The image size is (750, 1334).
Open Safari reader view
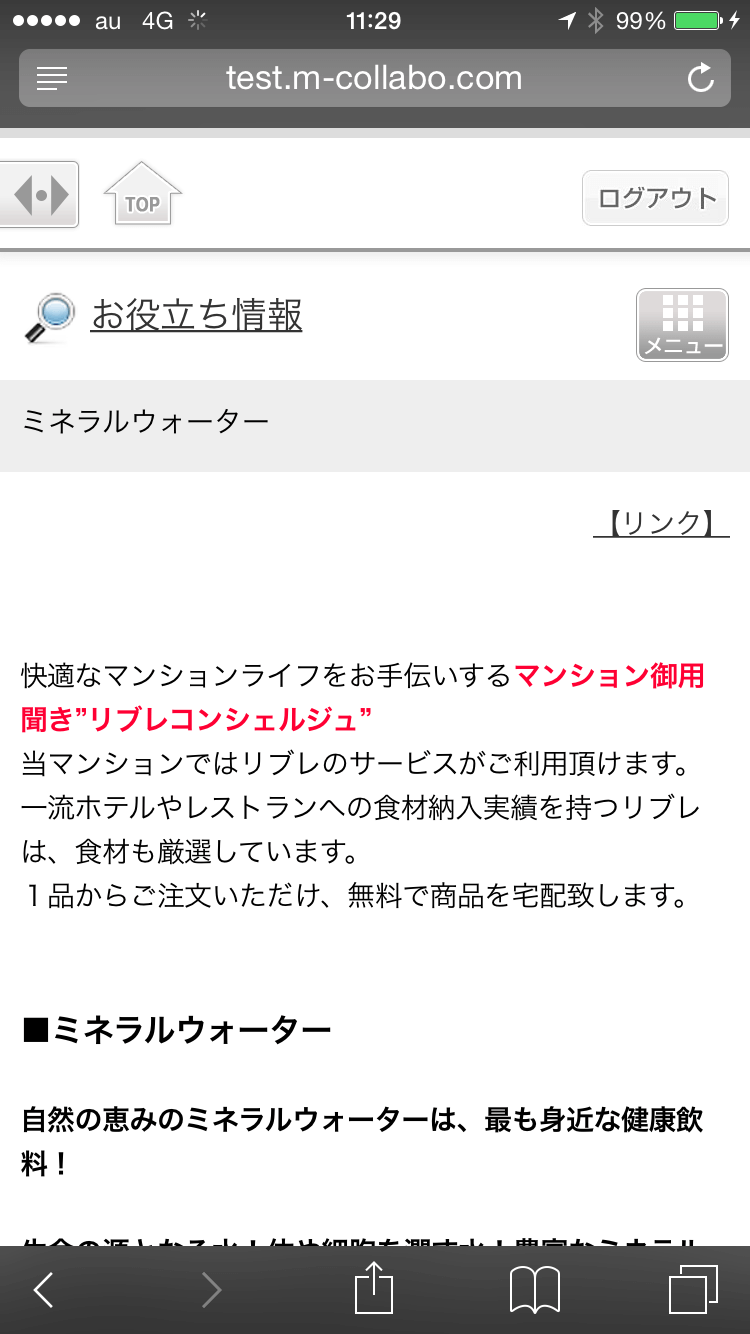[52, 78]
